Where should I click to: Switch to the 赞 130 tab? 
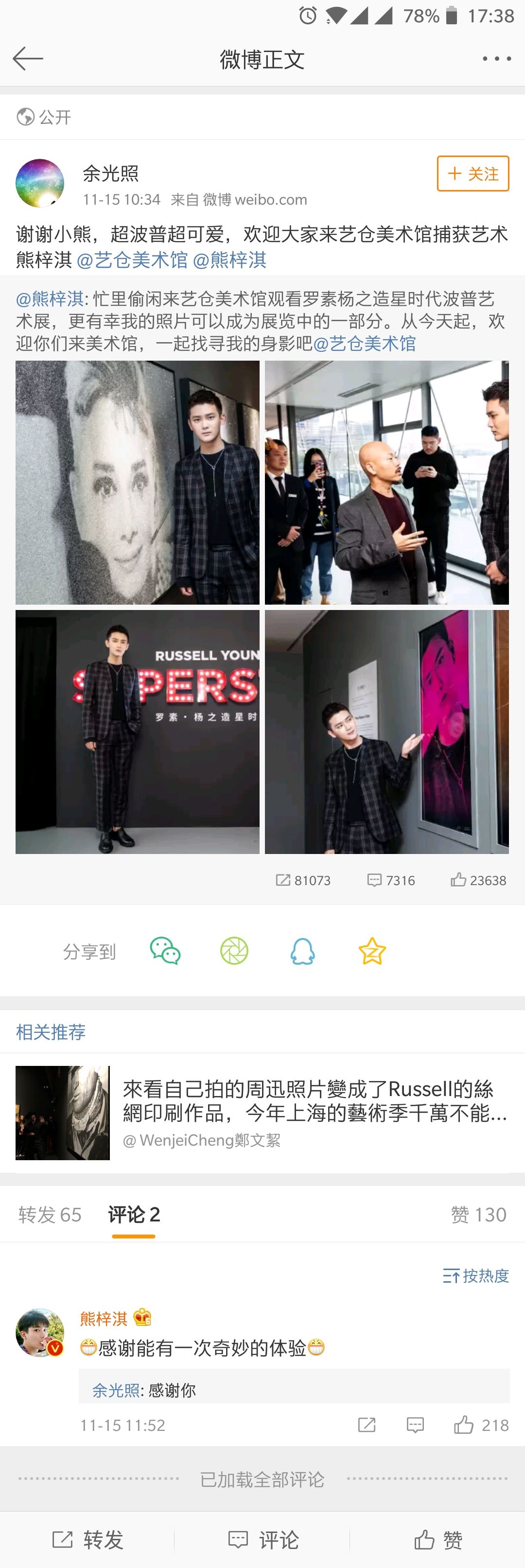[478, 1214]
